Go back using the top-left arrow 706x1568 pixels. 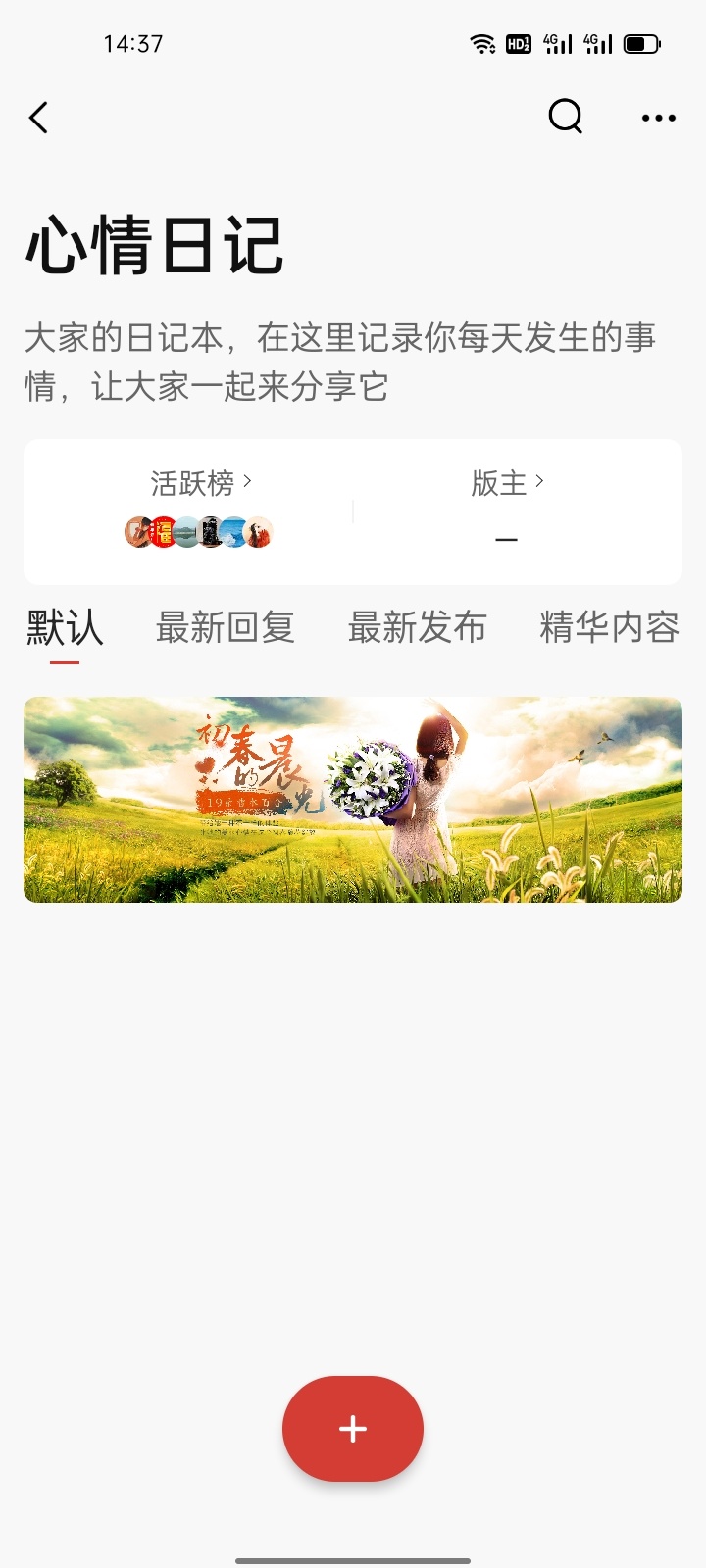click(39, 118)
